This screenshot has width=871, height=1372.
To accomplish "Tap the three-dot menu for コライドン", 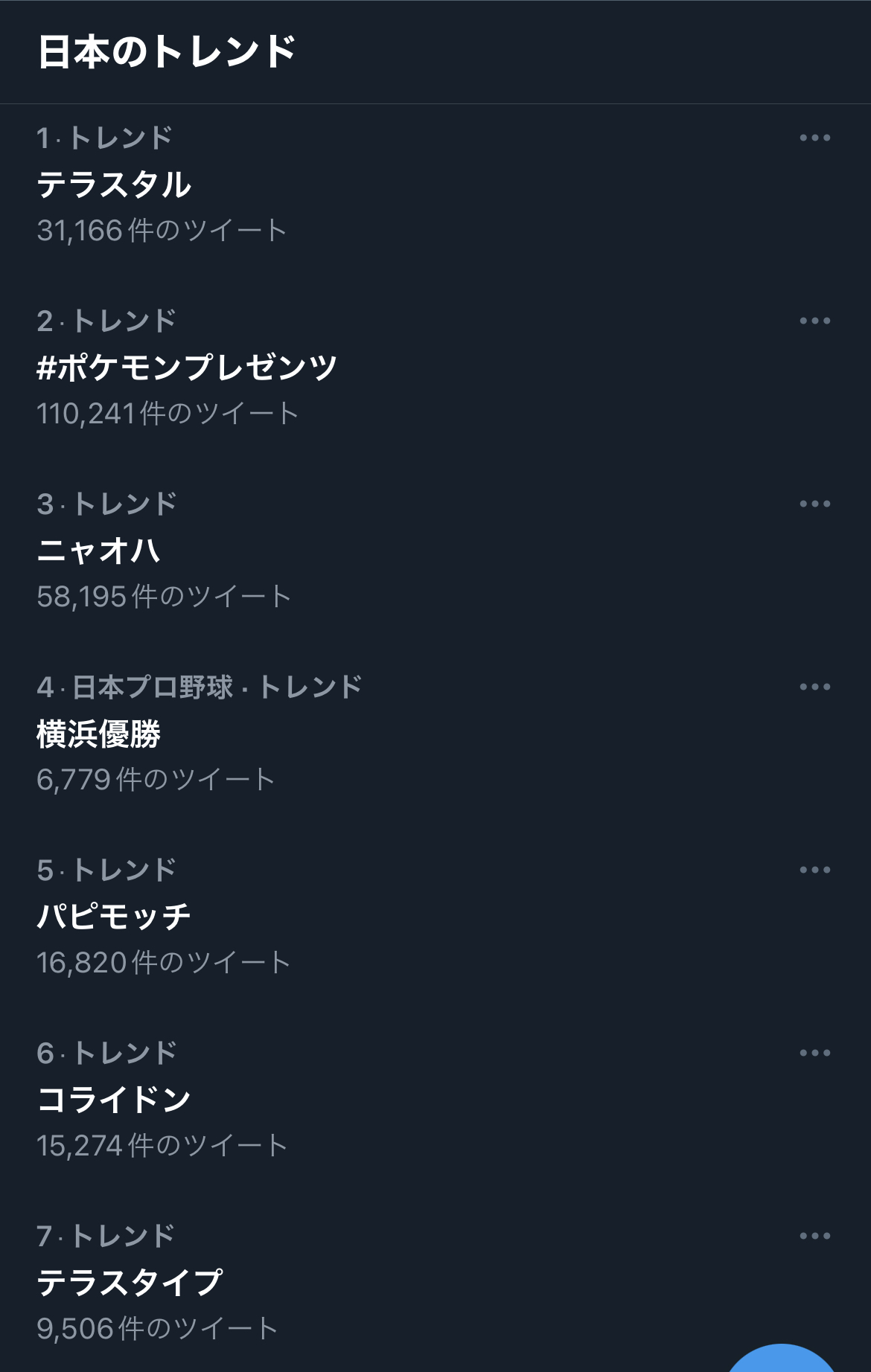I will click(814, 1053).
